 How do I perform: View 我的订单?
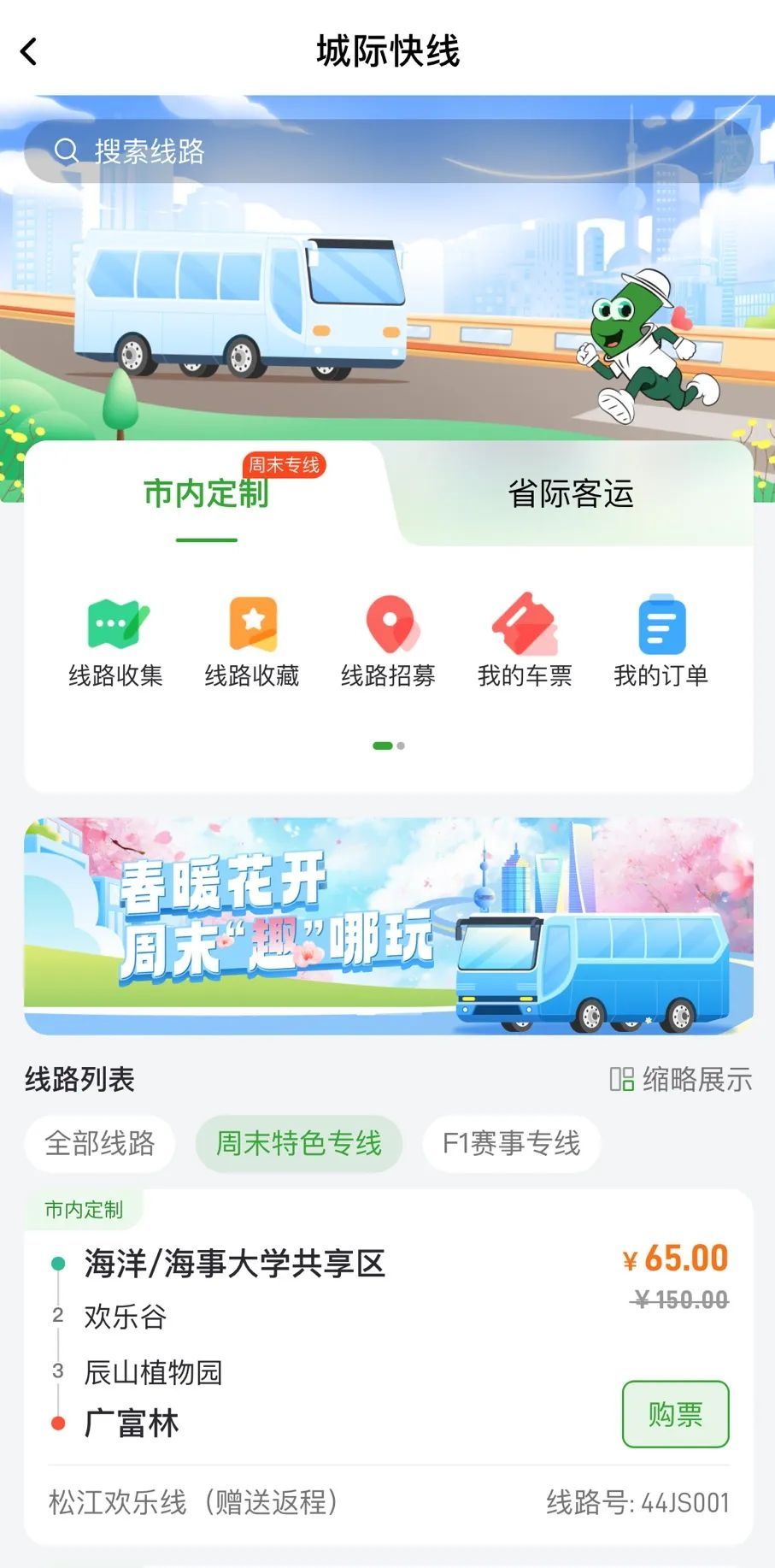[x=661, y=641]
